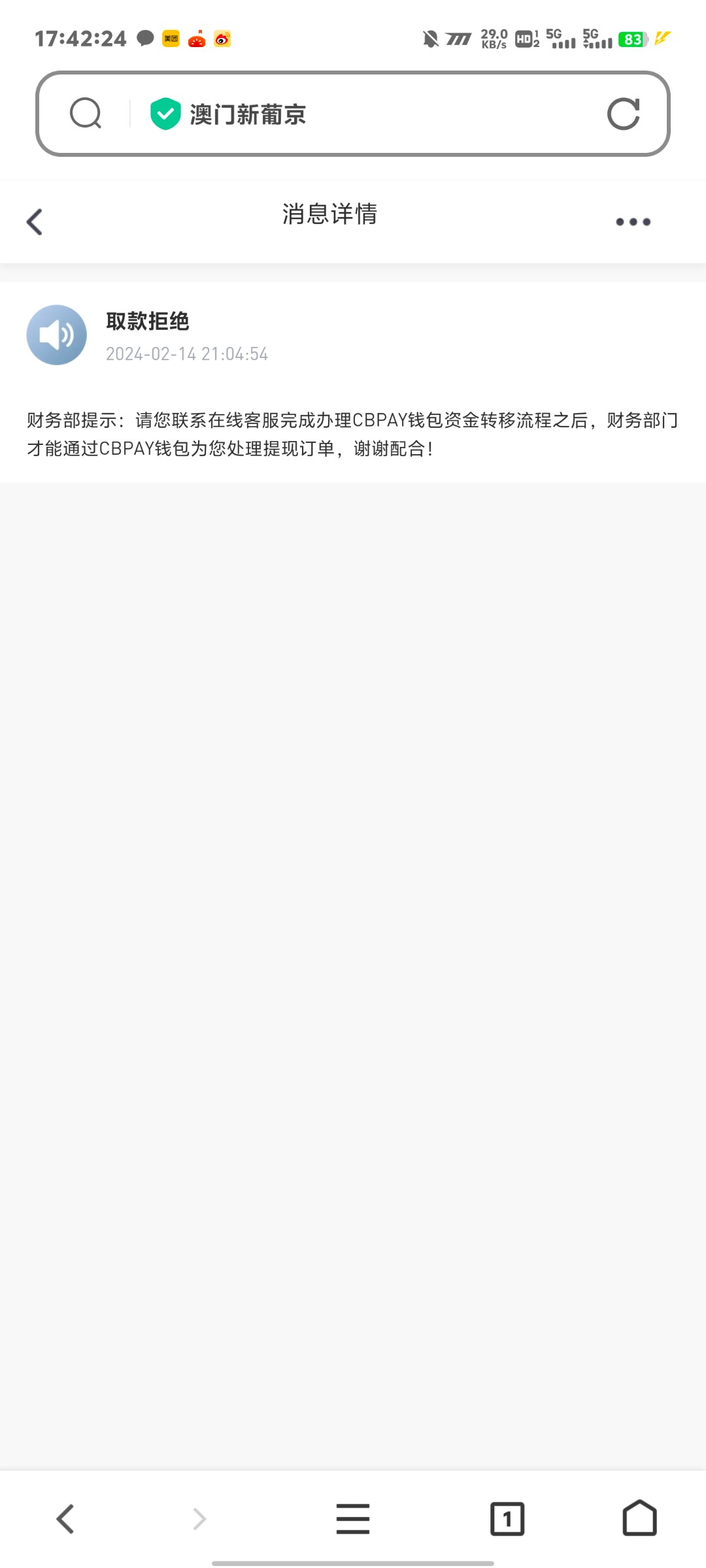Open the browser's hamburger menu
This screenshot has height=1568, width=706.
tap(353, 1518)
